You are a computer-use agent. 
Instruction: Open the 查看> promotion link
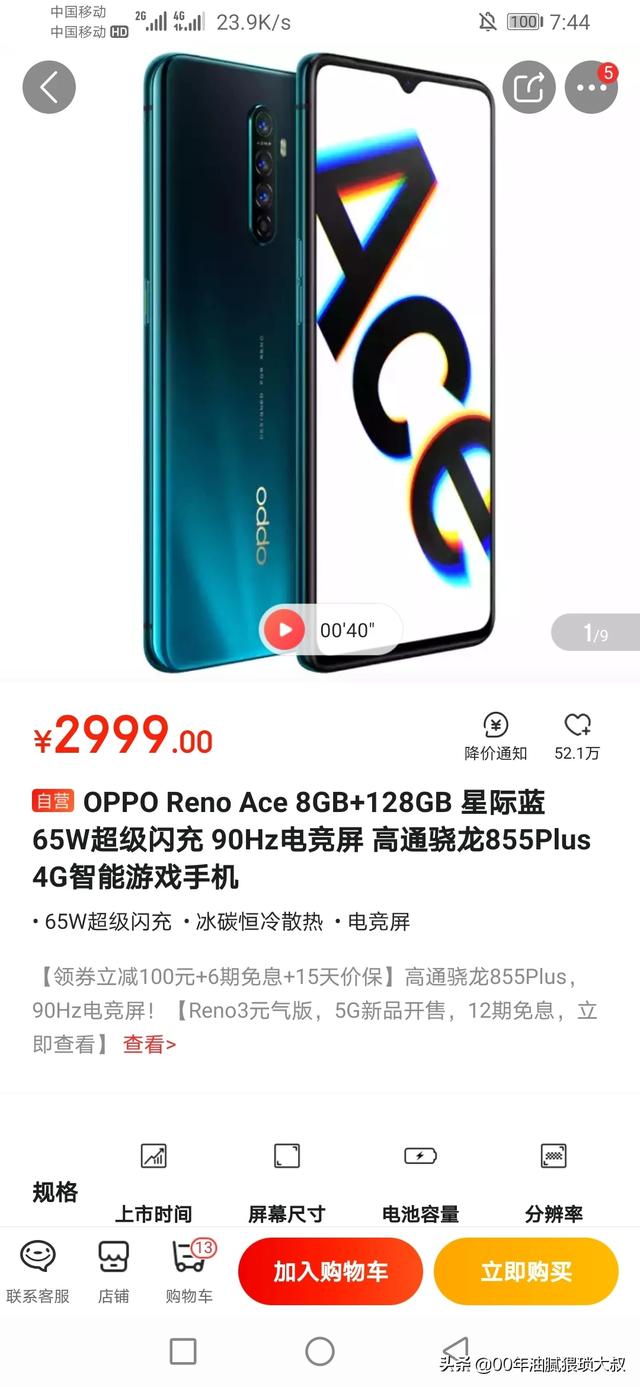tap(149, 1045)
